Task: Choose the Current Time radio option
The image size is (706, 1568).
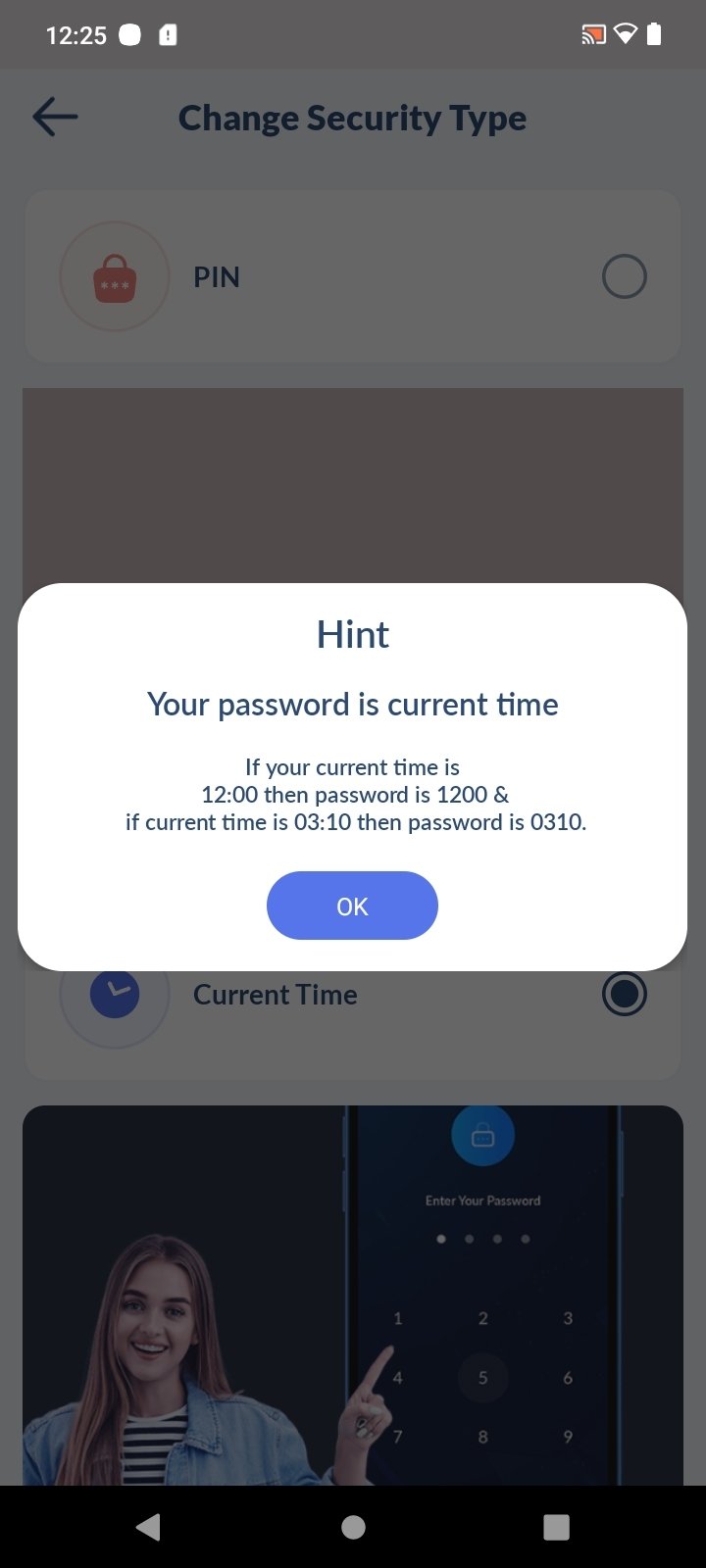Action: click(624, 994)
